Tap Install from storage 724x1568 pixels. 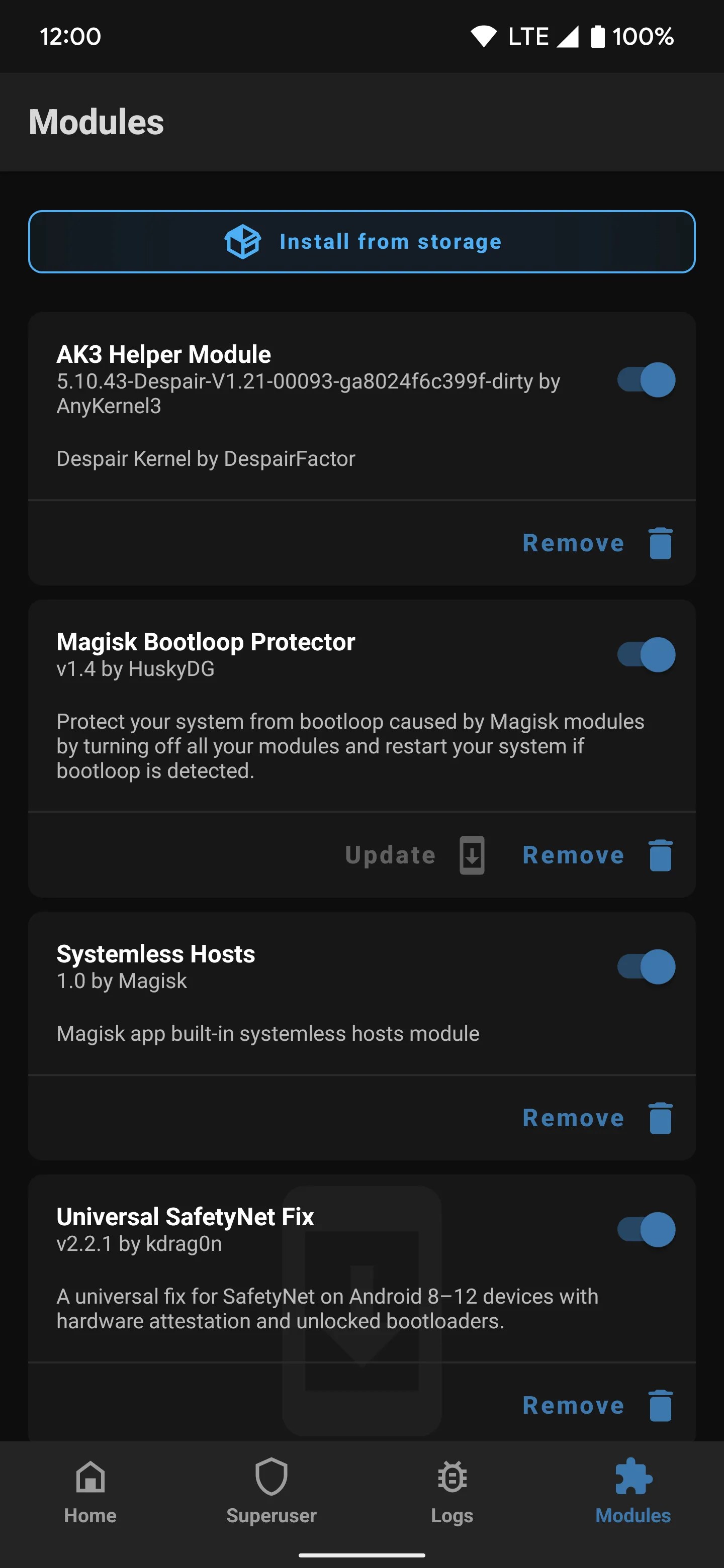(x=361, y=241)
